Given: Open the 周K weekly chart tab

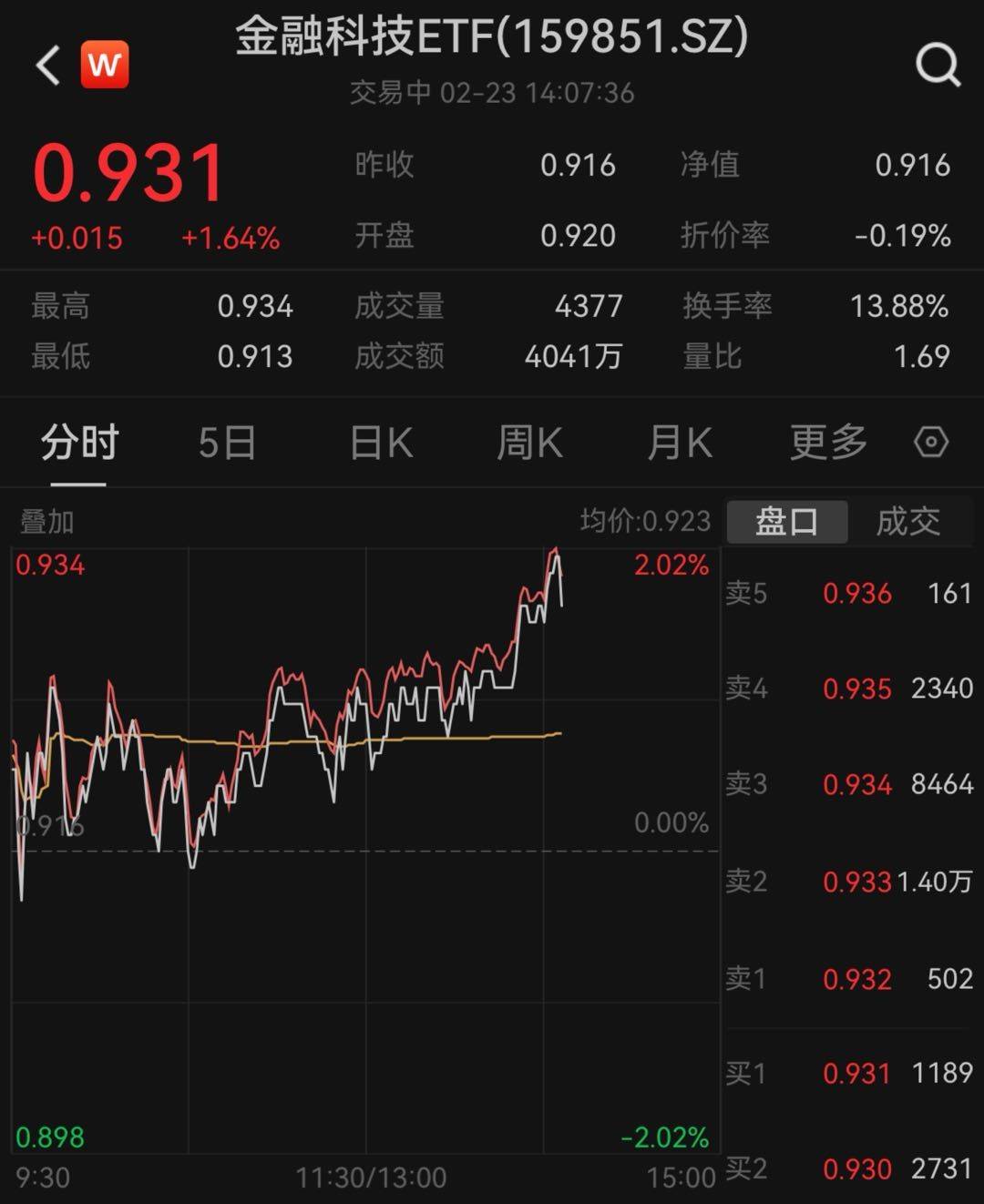Looking at the screenshot, I should coord(528,443).
